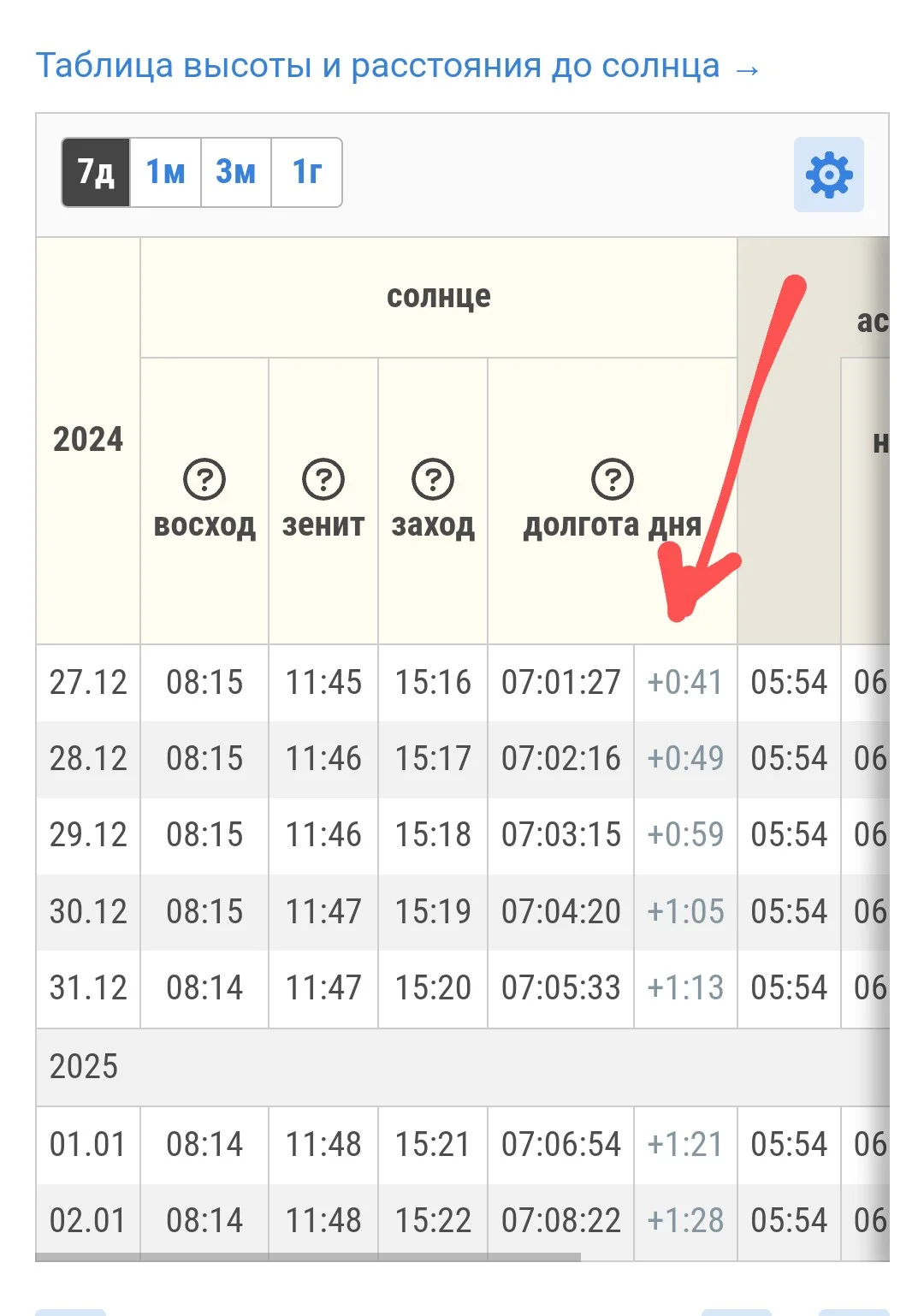The width and height of the screenshot is (924, 1316).
Task: Switch to the 1г period
Action: pyautogui.click(x=306, y=172)
